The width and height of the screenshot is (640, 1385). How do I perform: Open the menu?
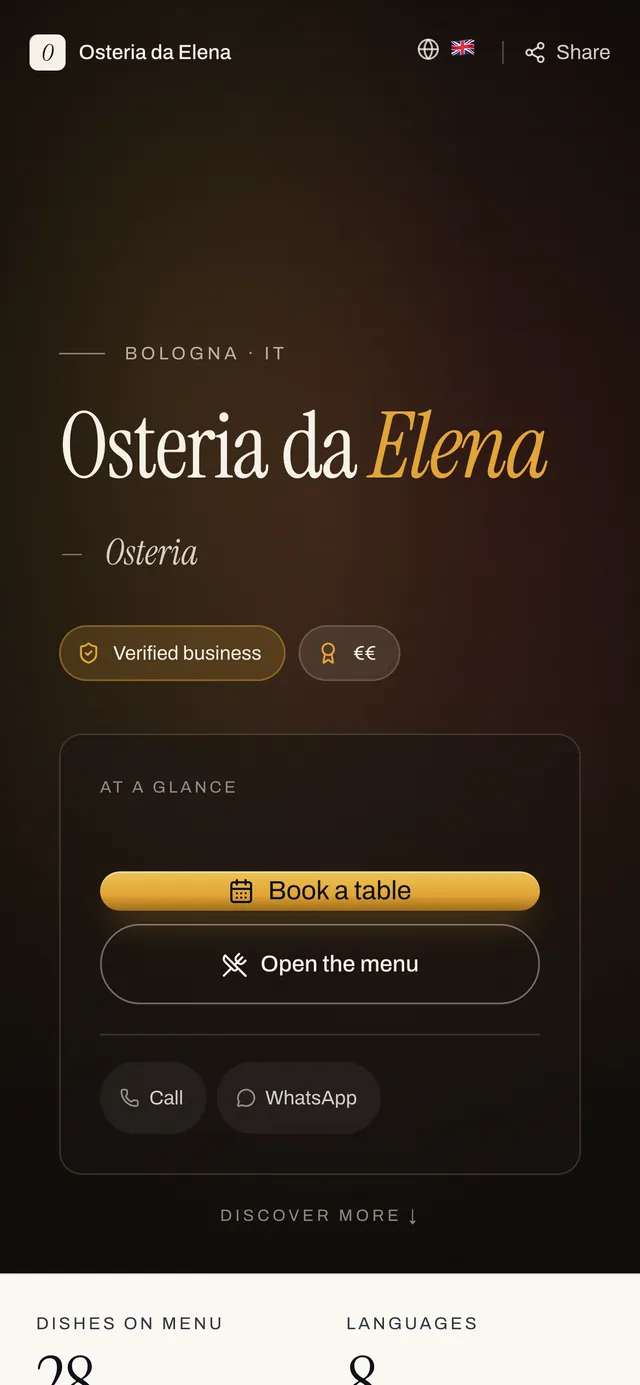click(320, 964)
